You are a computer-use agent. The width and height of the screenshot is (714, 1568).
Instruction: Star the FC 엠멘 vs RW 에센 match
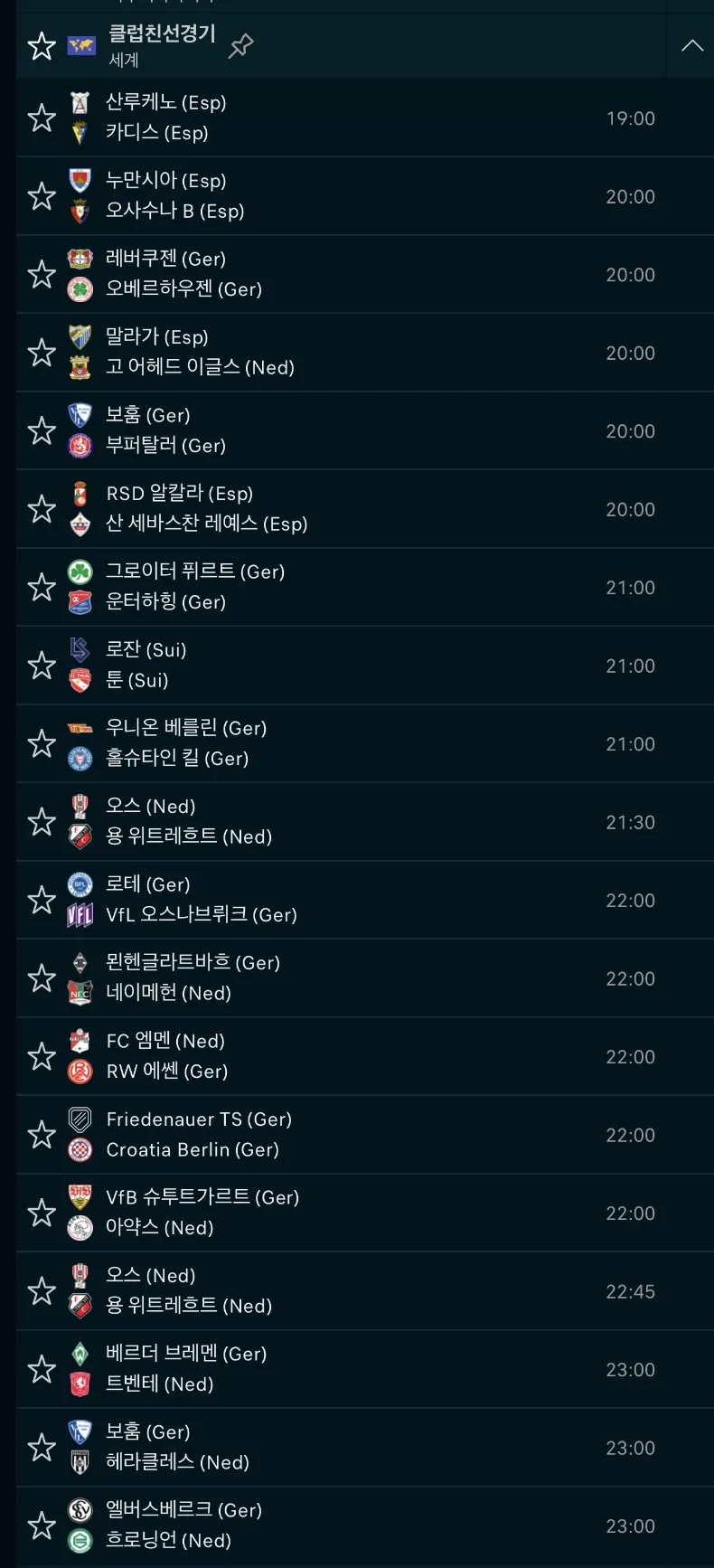[x=42, y=1056]
